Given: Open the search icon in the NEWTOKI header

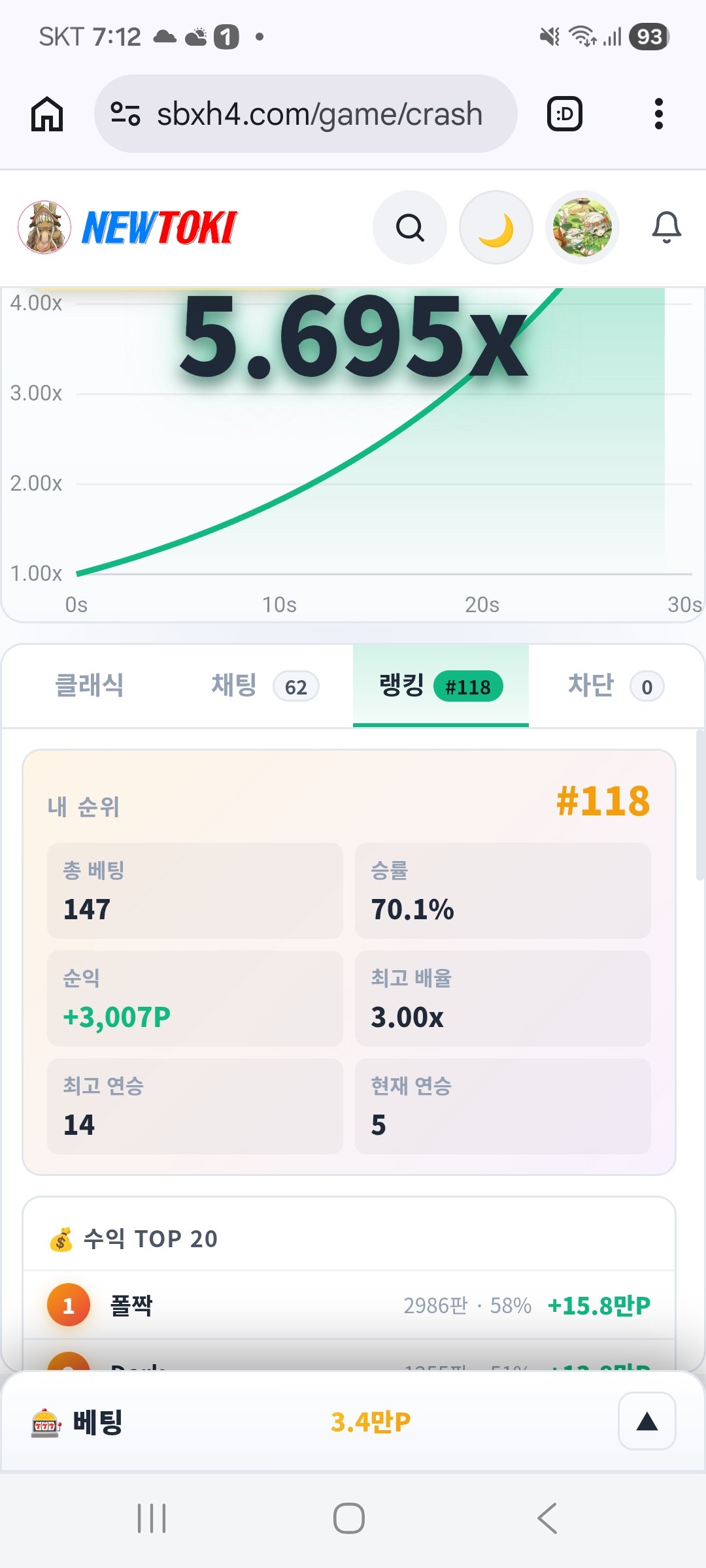Looking at the screenshot, I should tap(410, 227).
